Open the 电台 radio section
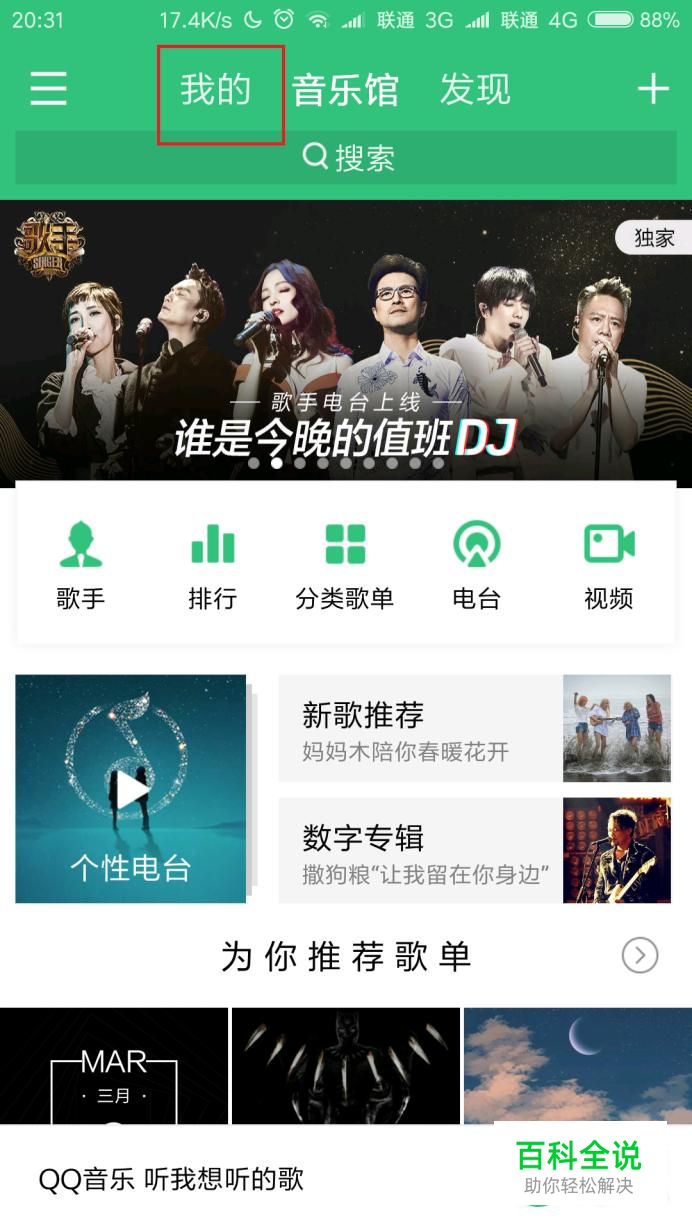Screen dimensions: 692x1230 (x=476, y=565)
